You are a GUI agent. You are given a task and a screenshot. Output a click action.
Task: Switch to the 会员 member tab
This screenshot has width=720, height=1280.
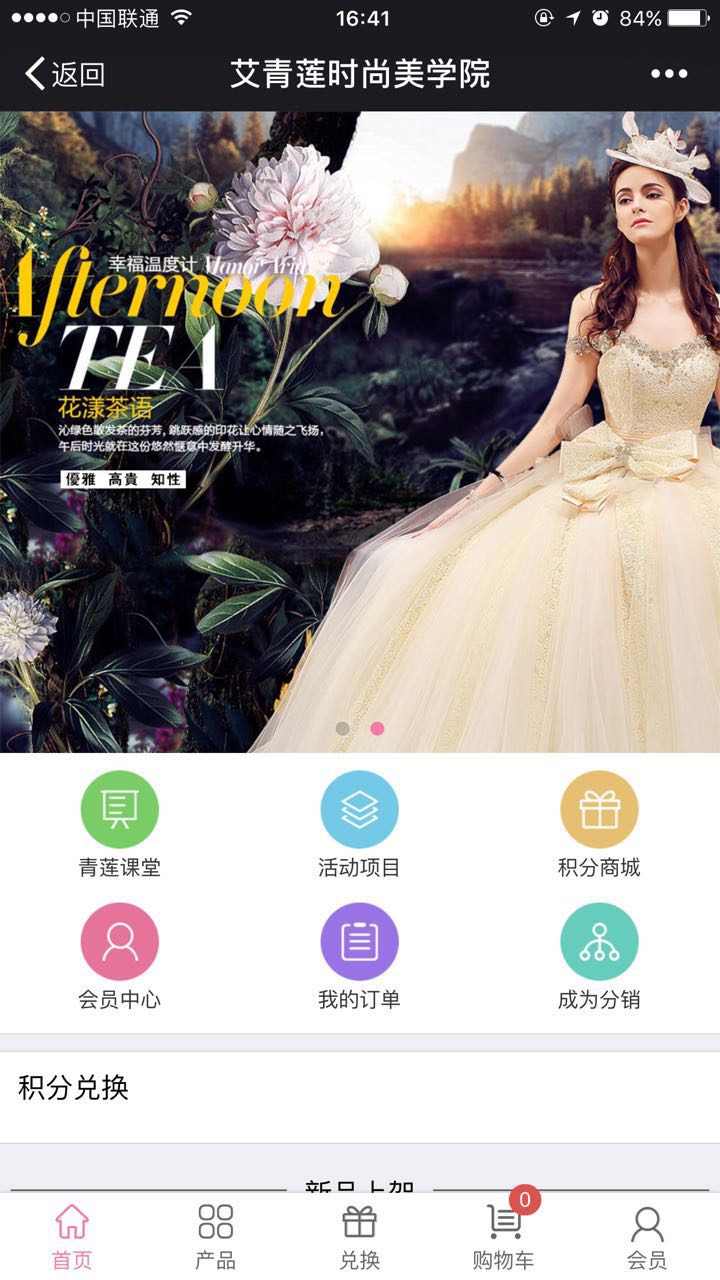[x=647, y=1236]
